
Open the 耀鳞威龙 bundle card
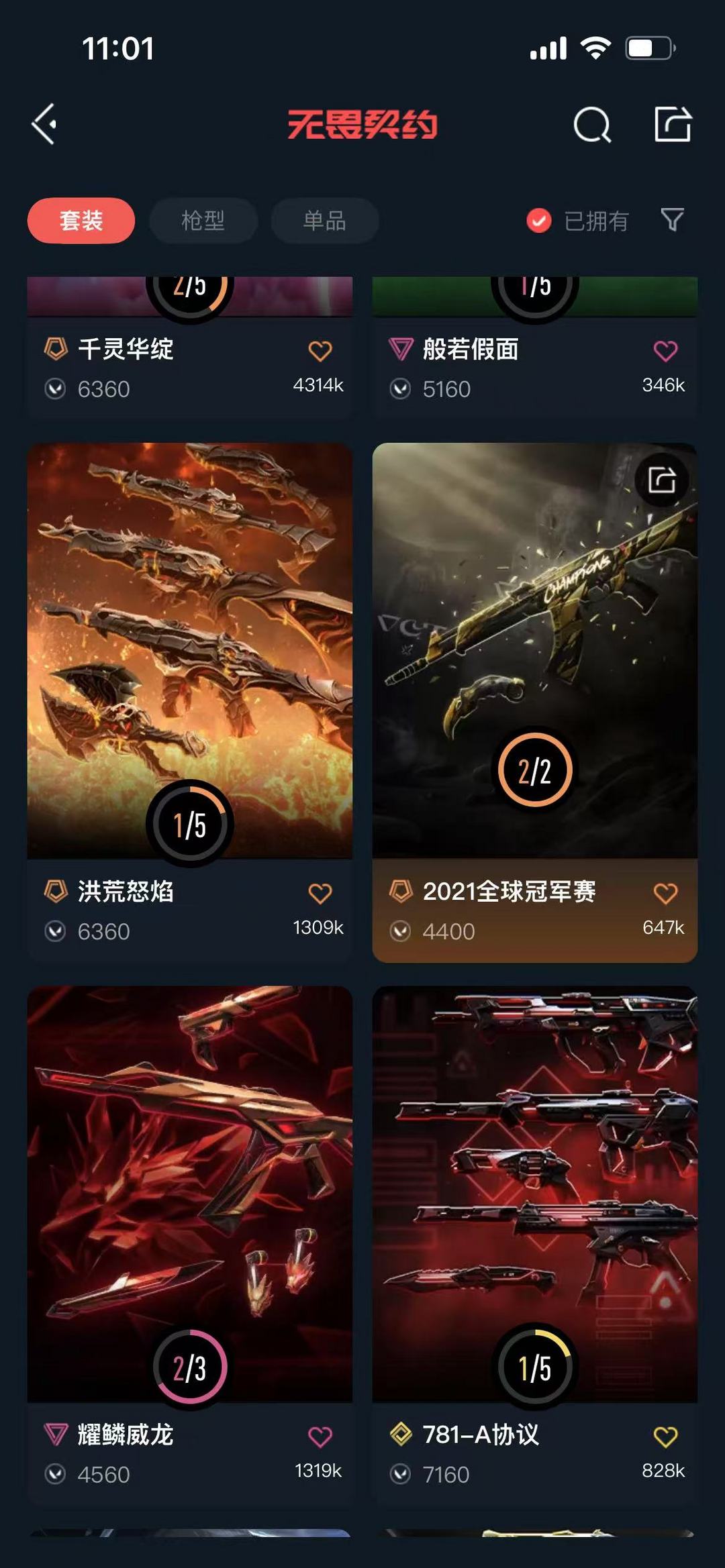point(190,1246)
